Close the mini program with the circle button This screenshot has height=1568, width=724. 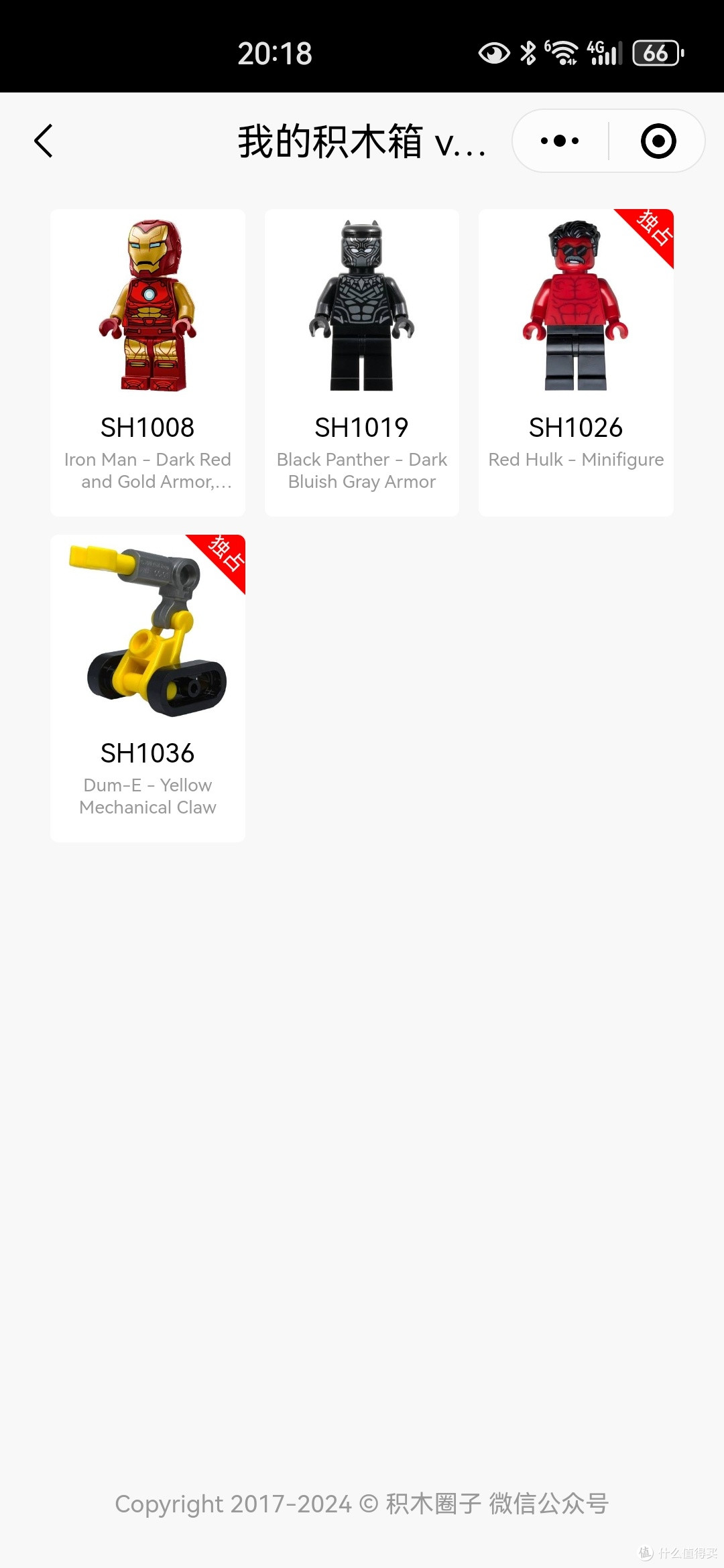658,141
